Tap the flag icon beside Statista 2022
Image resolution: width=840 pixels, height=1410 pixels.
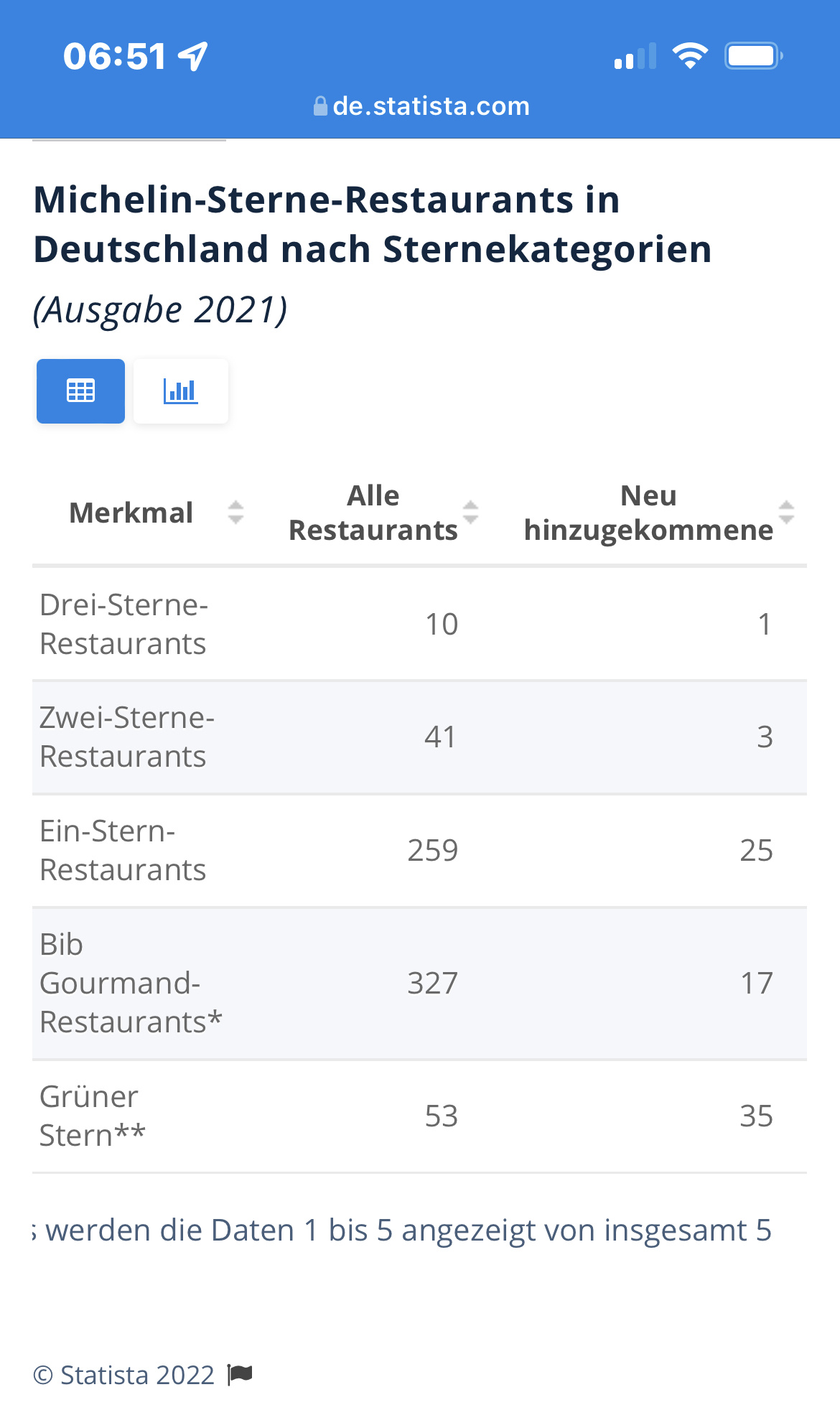tap(240, 1375)
